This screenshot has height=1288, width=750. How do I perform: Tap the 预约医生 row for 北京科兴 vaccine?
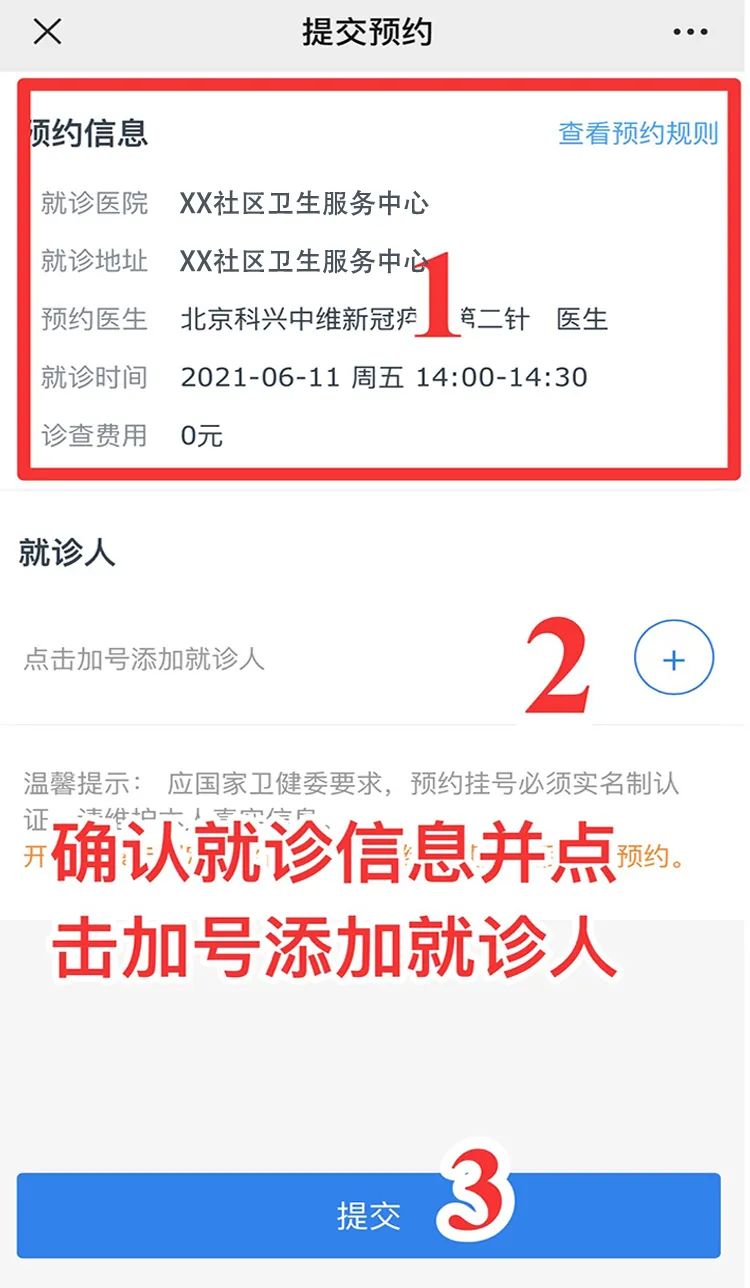(300, 319)
